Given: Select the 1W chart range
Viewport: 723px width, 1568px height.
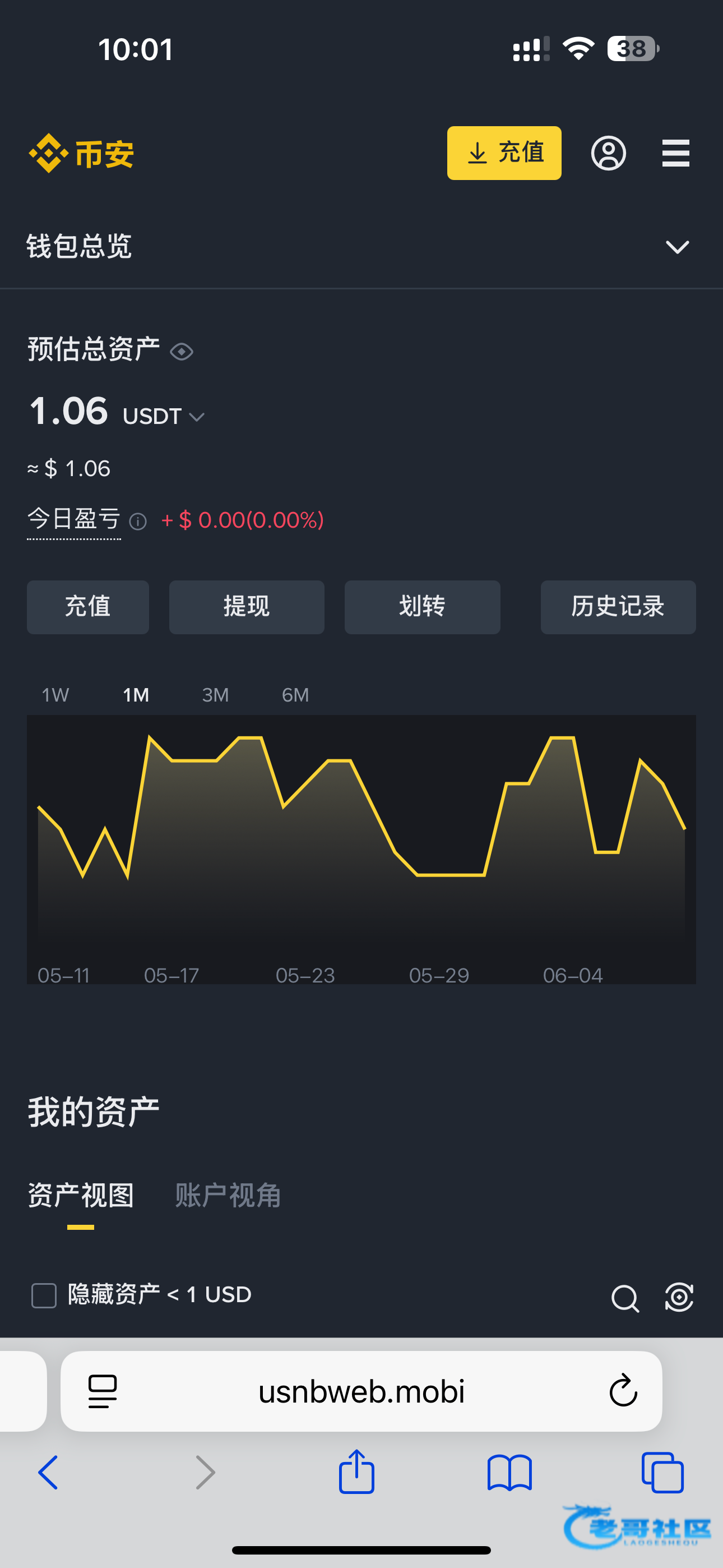Looking at the screenshot, I should 55,694.
